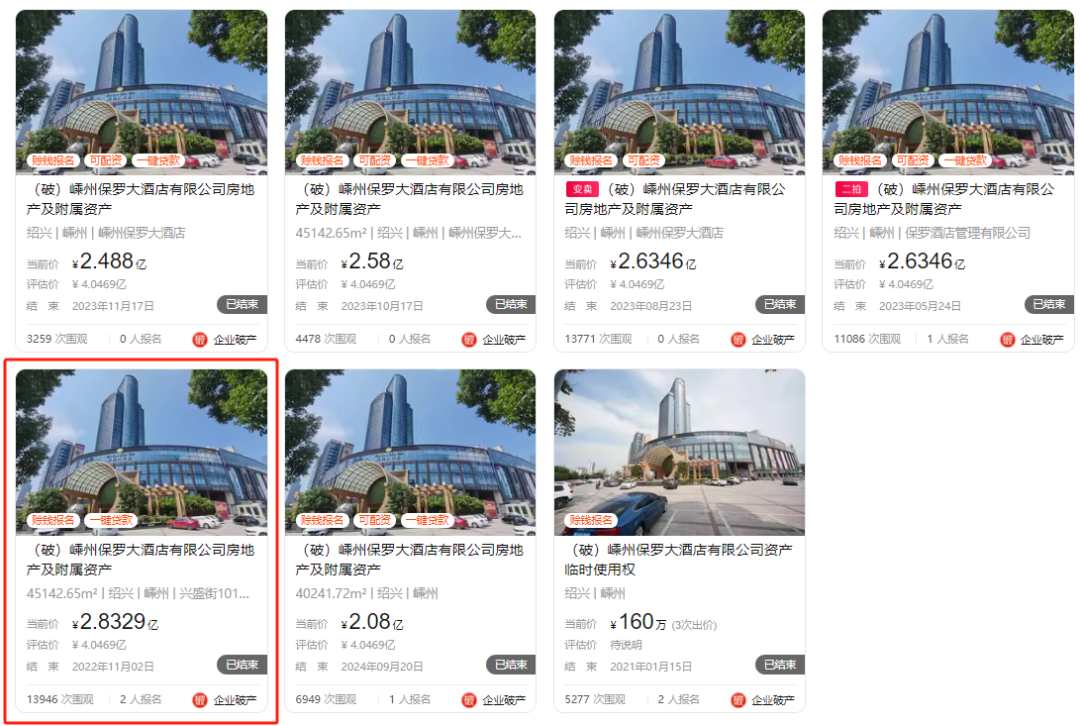Open the listing priced ¥2.488亿
The width and height of the screenshot is (1080, 726).
coord(140,199)
